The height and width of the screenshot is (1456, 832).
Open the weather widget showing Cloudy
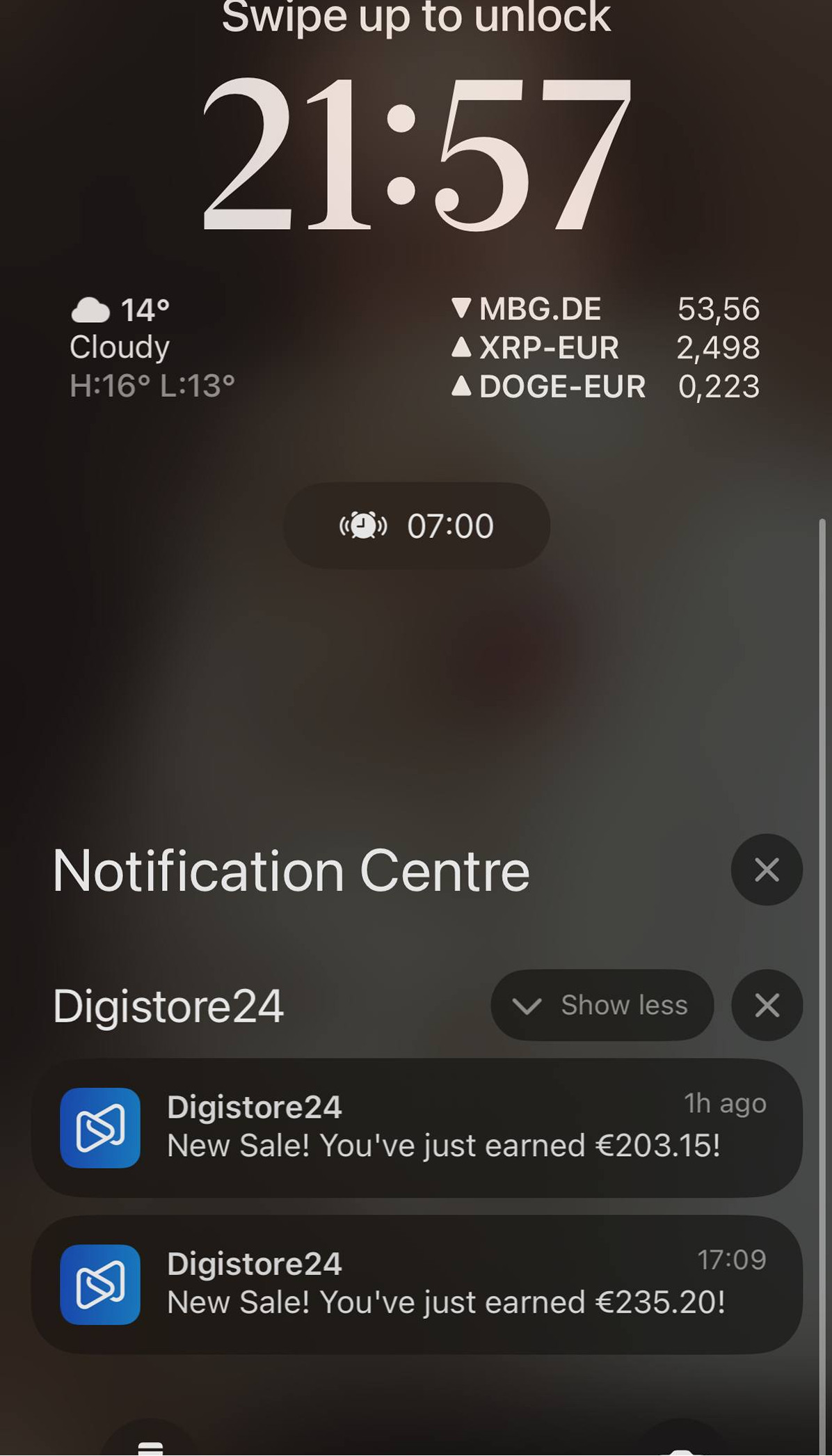tap(152, 347)
